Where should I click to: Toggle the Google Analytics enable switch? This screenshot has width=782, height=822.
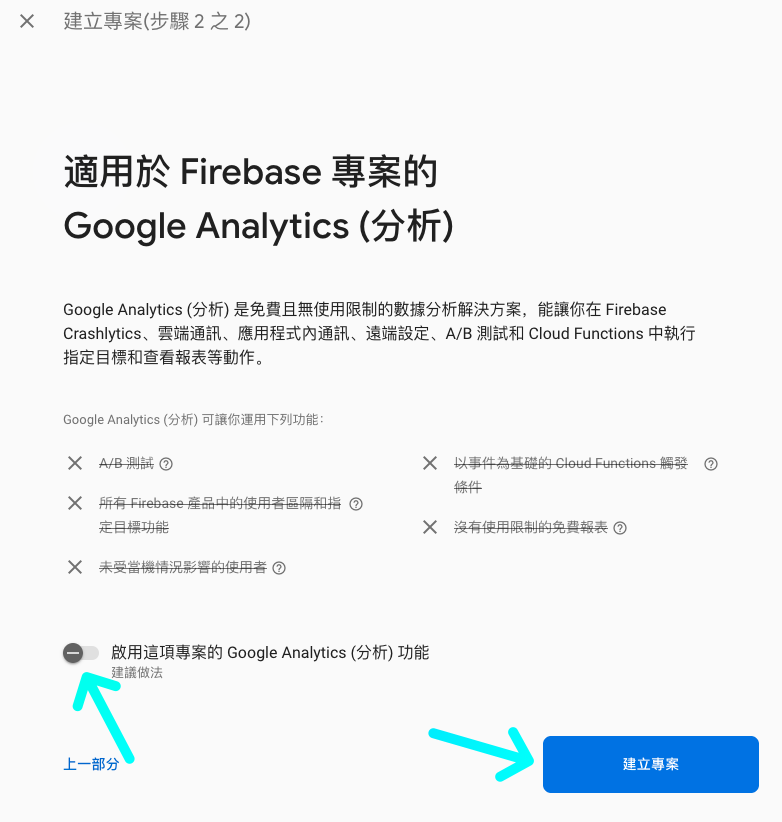tap(80, 653)
